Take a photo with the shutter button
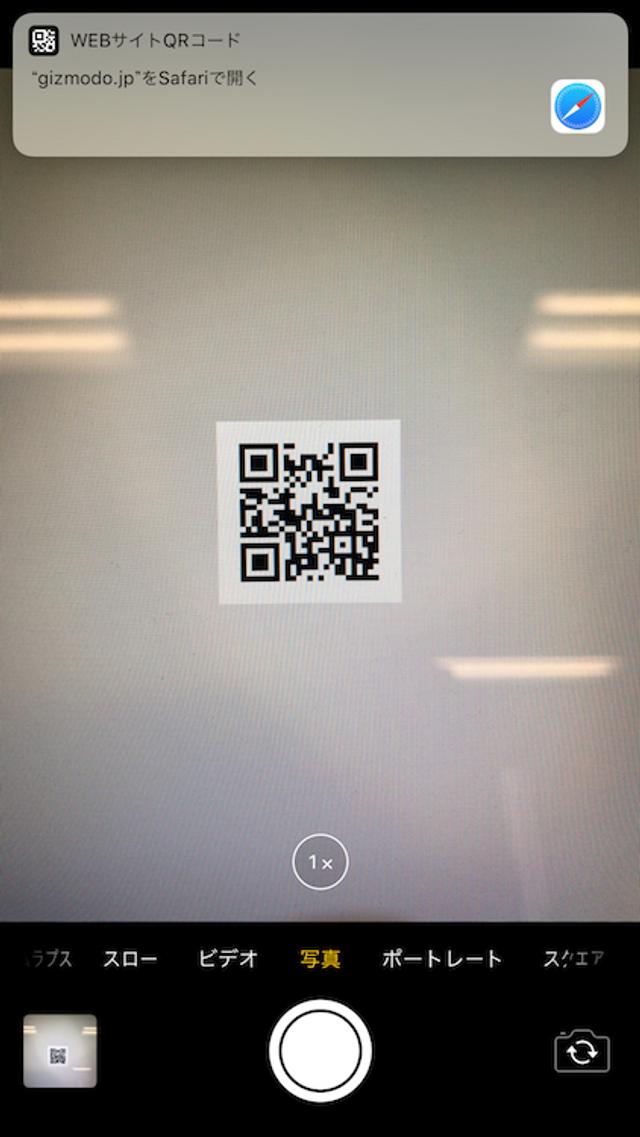The image size is (640, 1137). pyautogui.click(x=320, y=1050)
